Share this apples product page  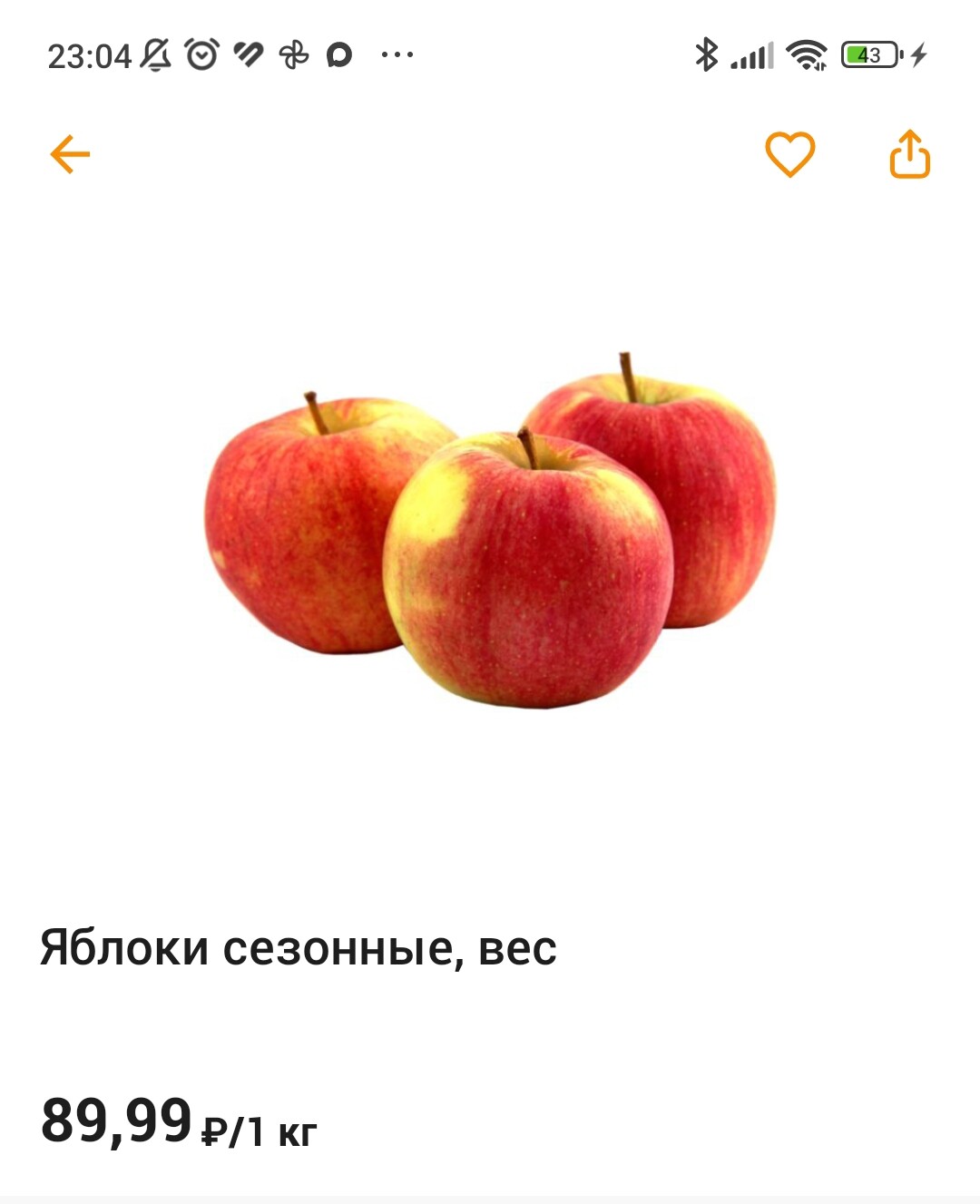pos(909,154)
